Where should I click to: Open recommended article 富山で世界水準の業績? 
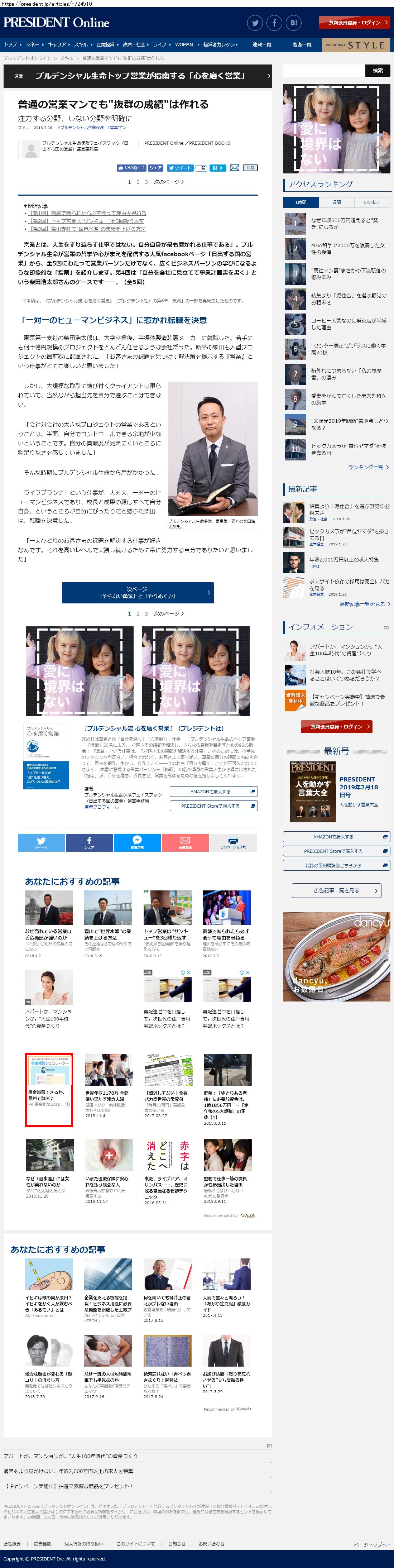coord(107,934)
